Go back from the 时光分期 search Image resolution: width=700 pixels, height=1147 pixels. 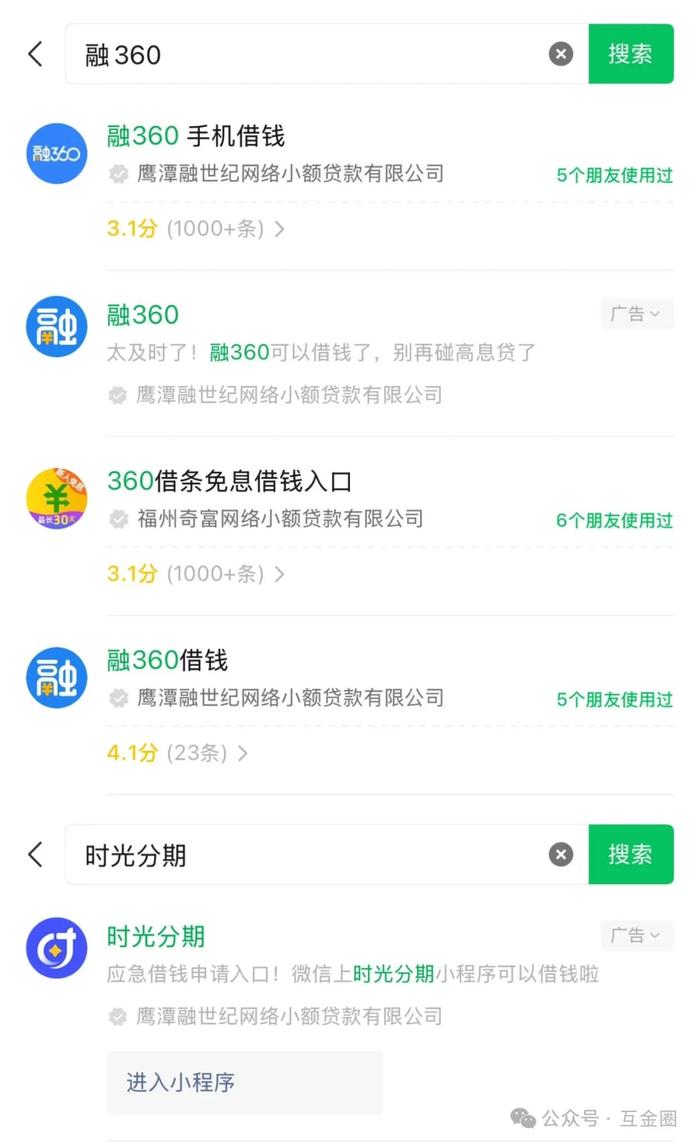coord(35,854)
